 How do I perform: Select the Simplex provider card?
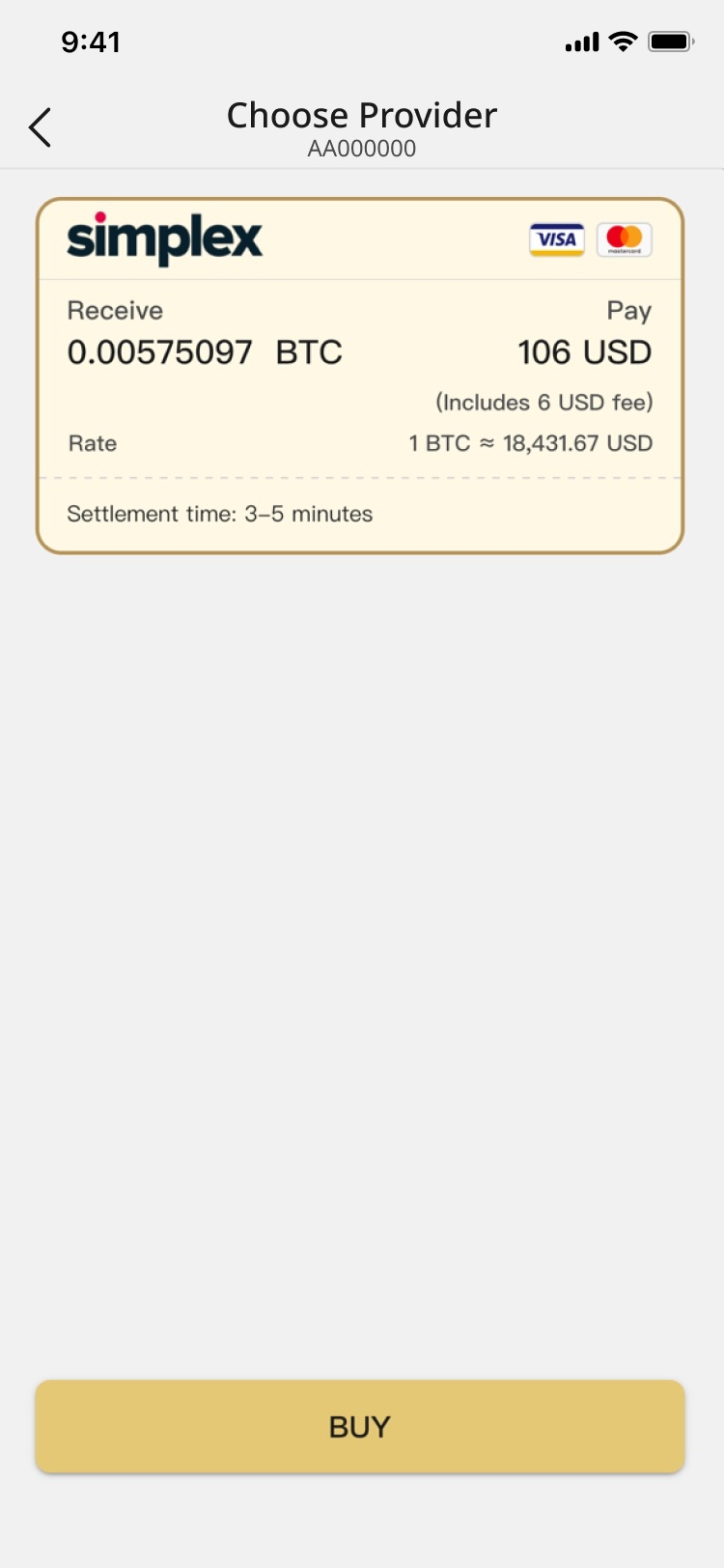pyautogui.click(x=360, y=376)
